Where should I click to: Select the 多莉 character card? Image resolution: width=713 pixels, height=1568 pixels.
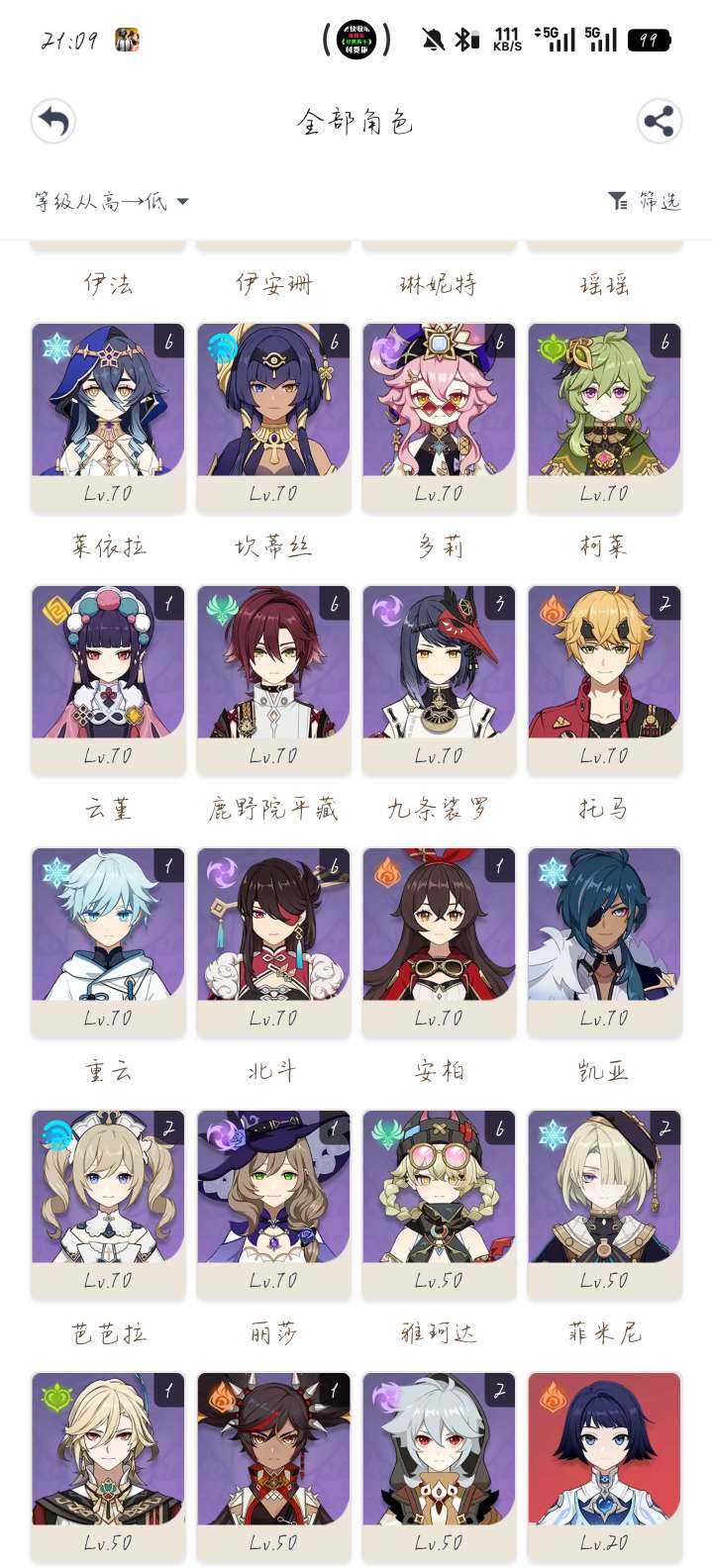point(439,417)
